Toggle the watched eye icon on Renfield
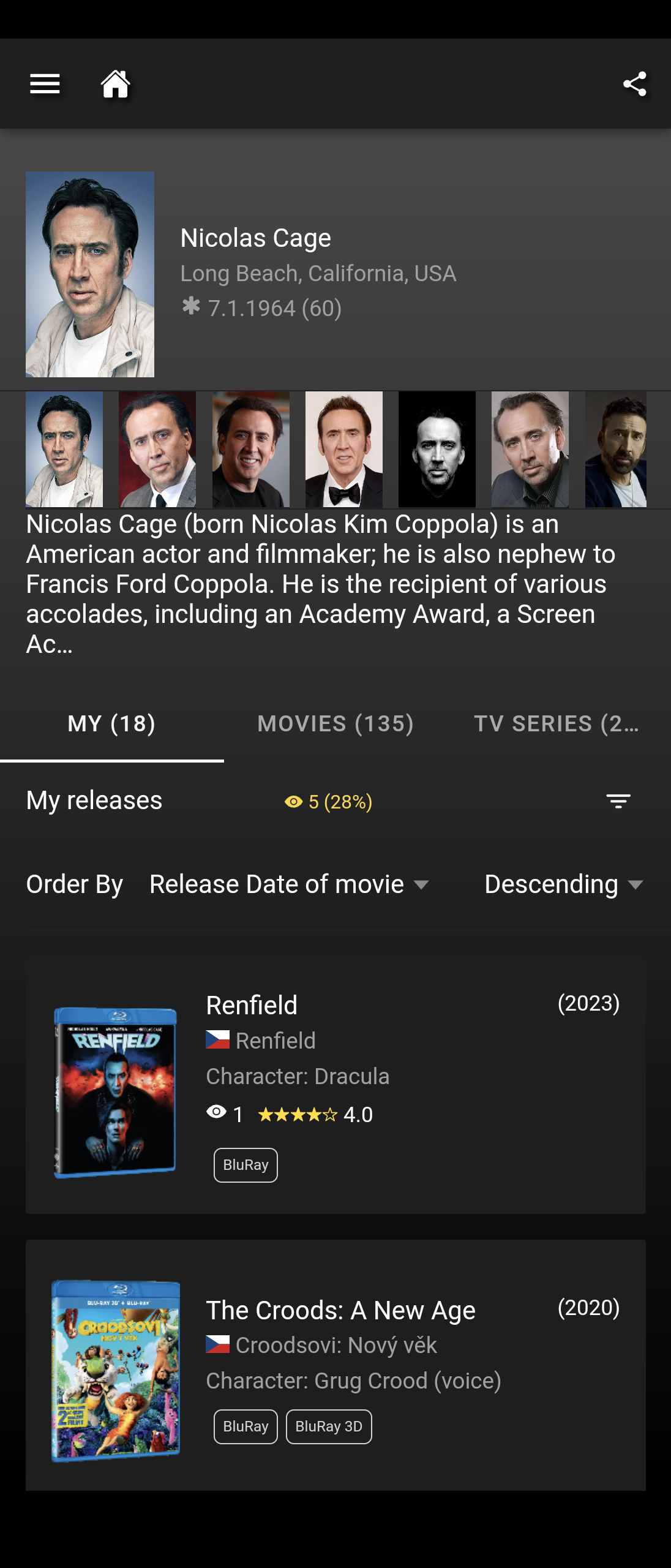 point(215,1114)
